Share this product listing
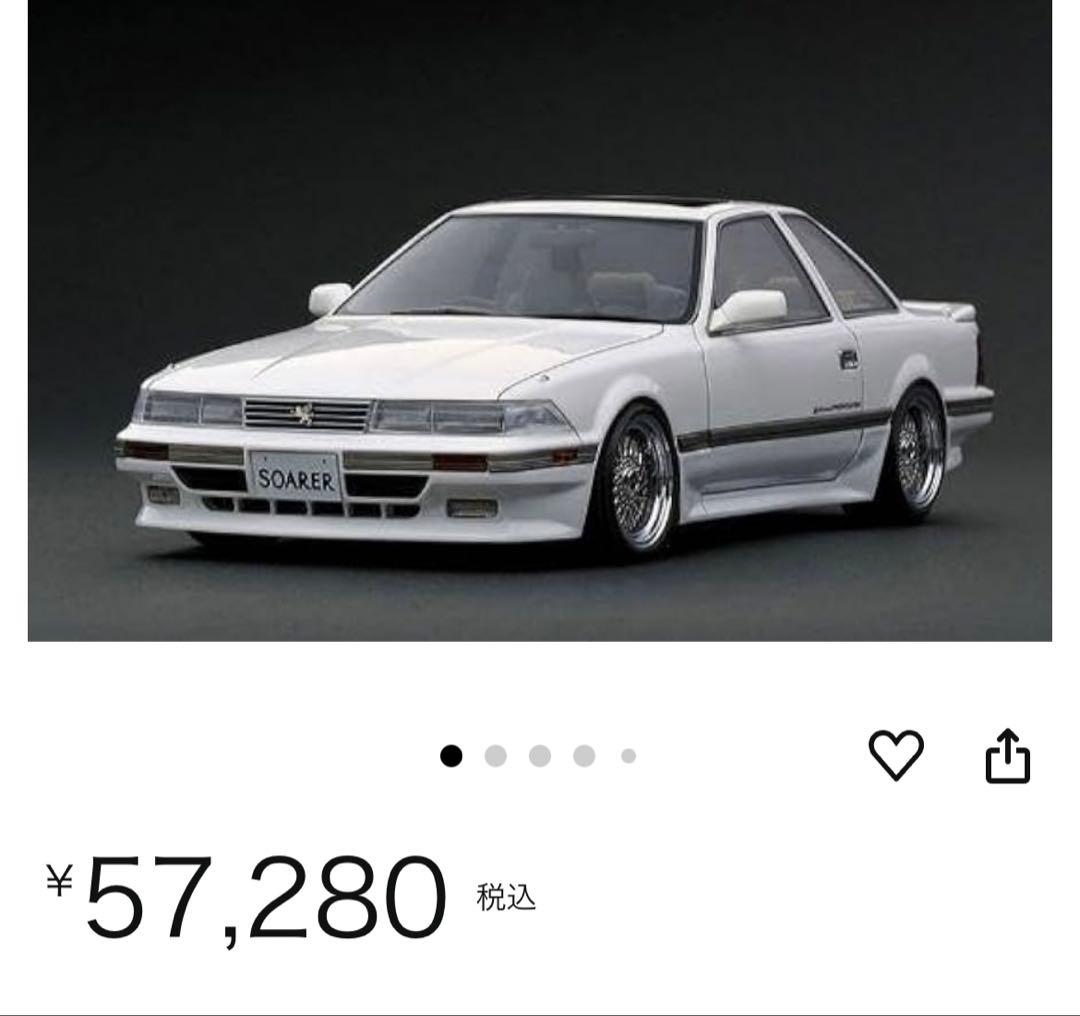Image resolution: width=1080 pixels, height=1016 pixels. point(1007,755)
